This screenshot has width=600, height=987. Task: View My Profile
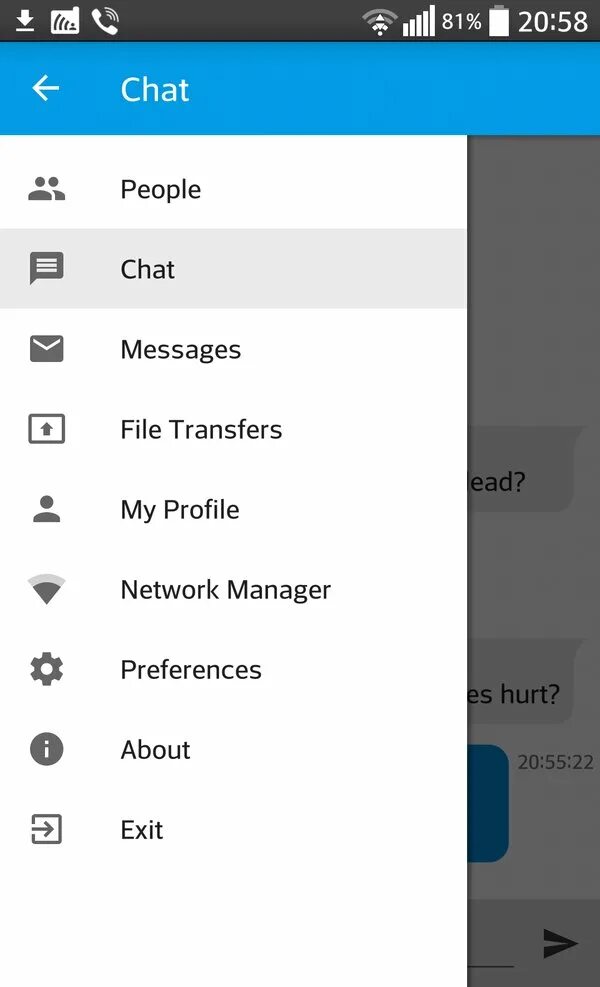click(180, 509)
